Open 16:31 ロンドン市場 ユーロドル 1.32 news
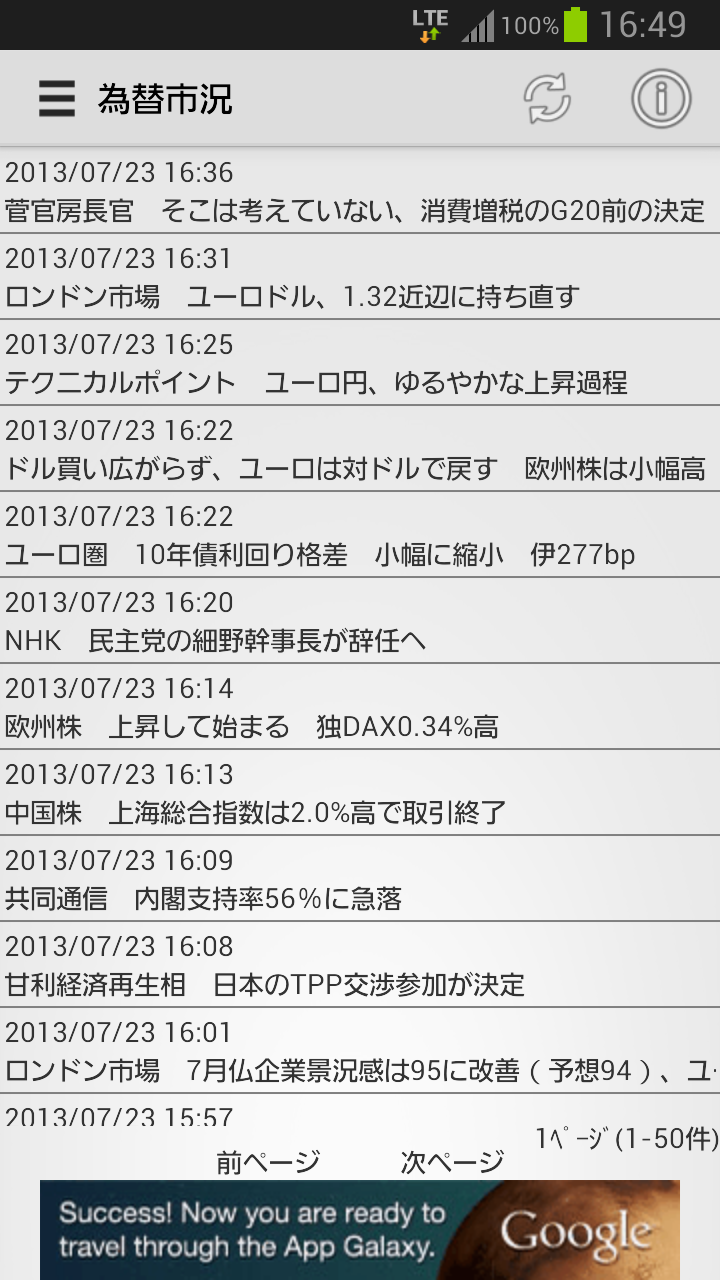The image size is (720, 1280). tap(360, 277)
